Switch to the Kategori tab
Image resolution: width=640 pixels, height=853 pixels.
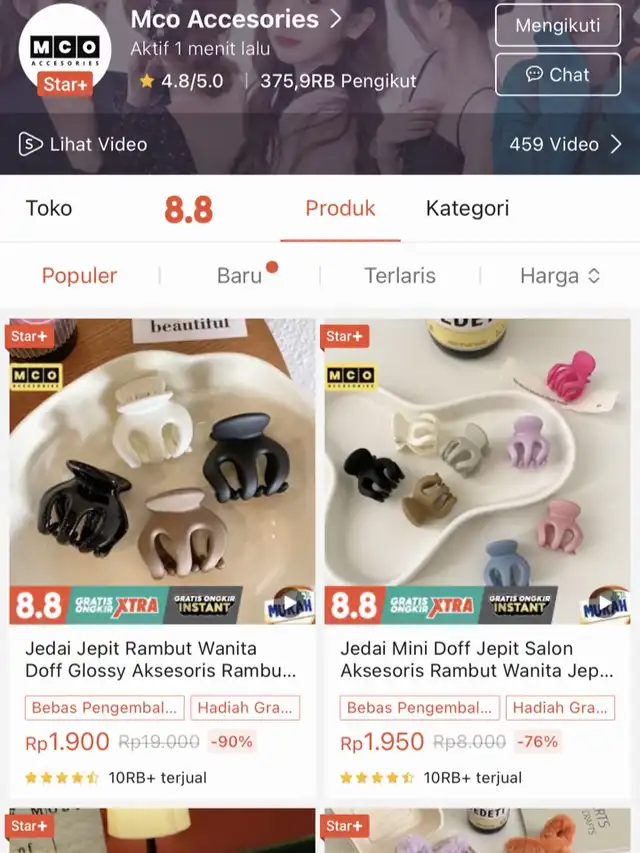(x=467, y=208)
